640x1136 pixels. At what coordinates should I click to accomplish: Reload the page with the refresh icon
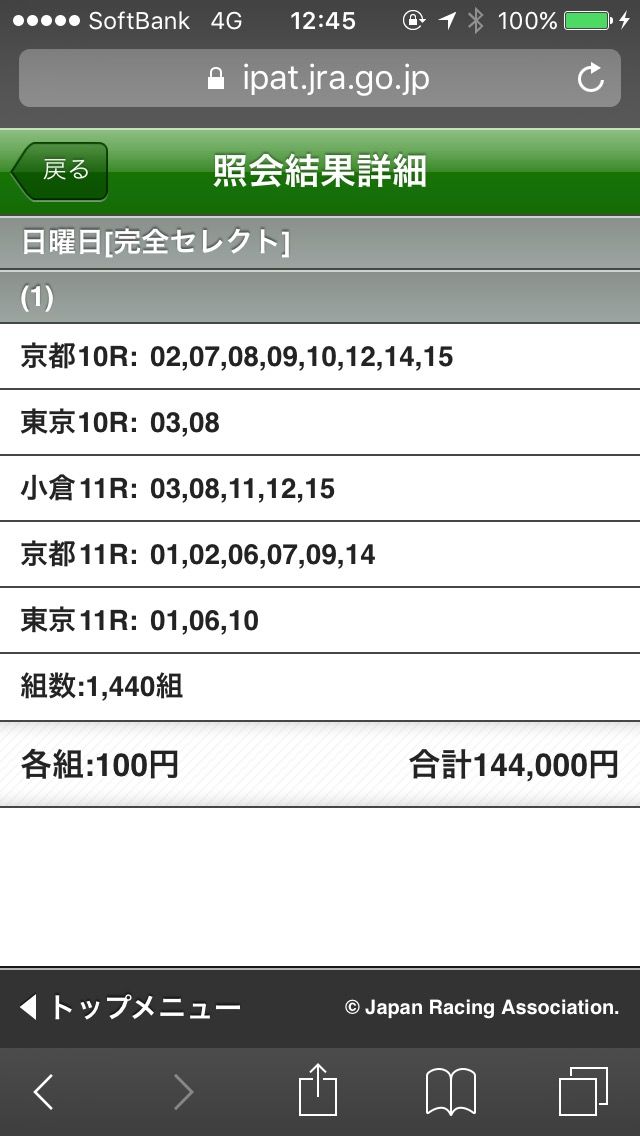(x=590, y=78)
